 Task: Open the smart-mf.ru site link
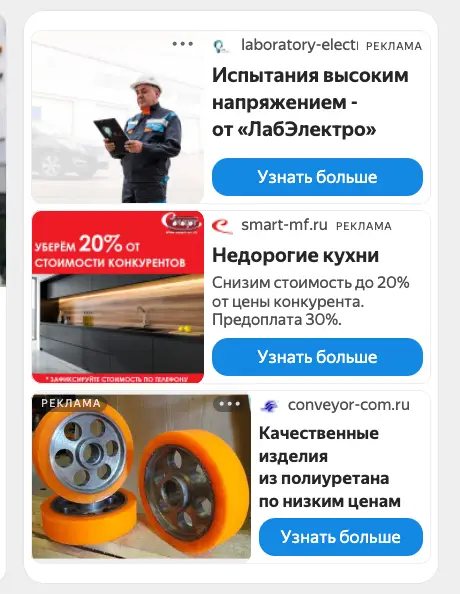click(x=284, y=225)
